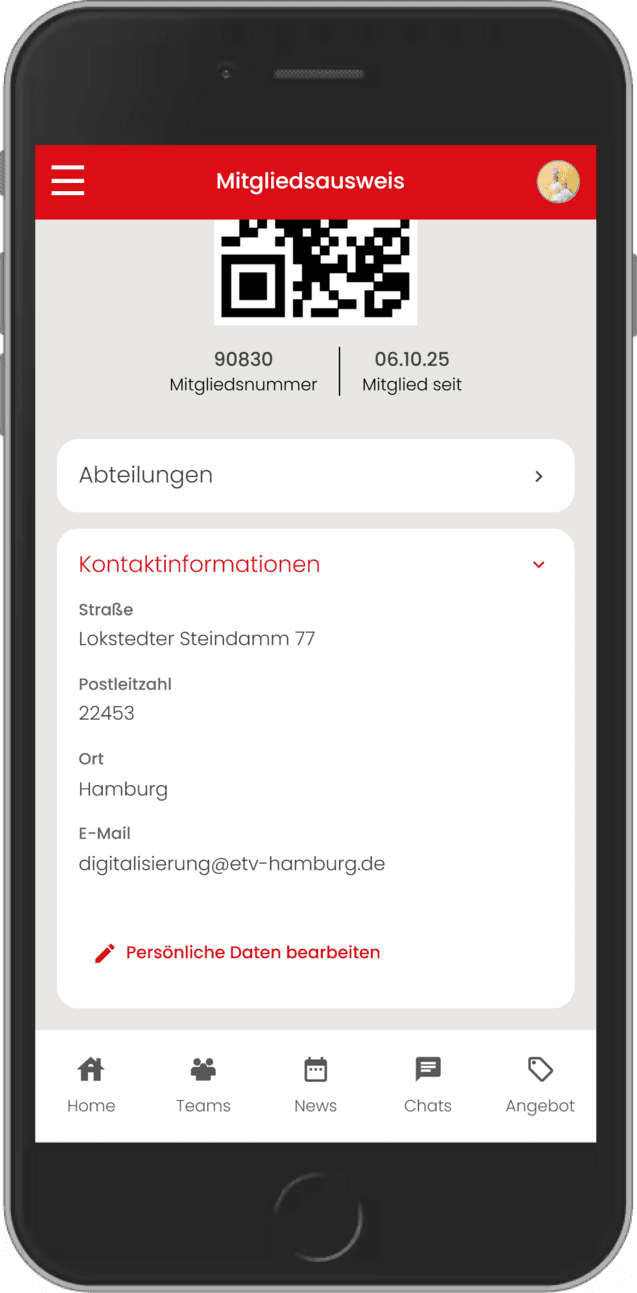
Task: Switch to the Teams tab
Action: 203,1084
